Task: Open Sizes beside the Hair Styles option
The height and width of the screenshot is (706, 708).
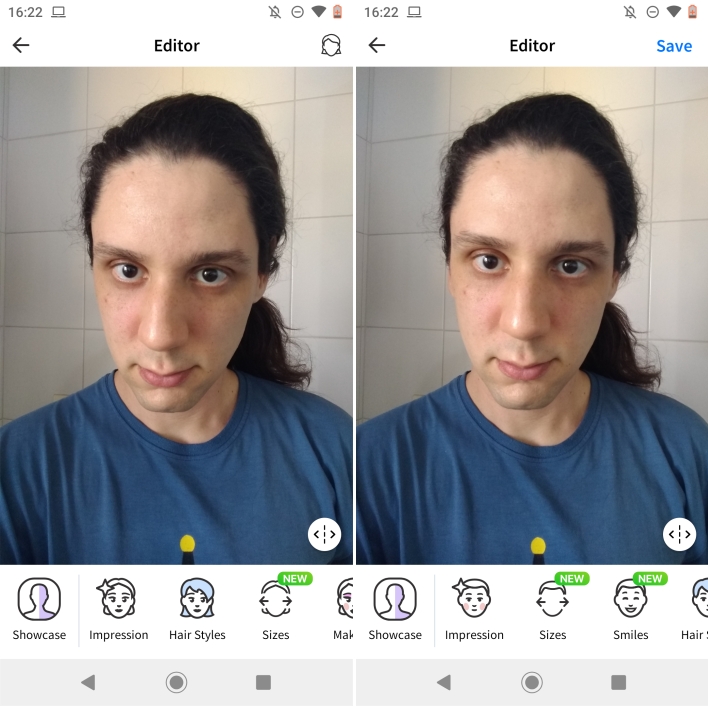Action: 276,609
